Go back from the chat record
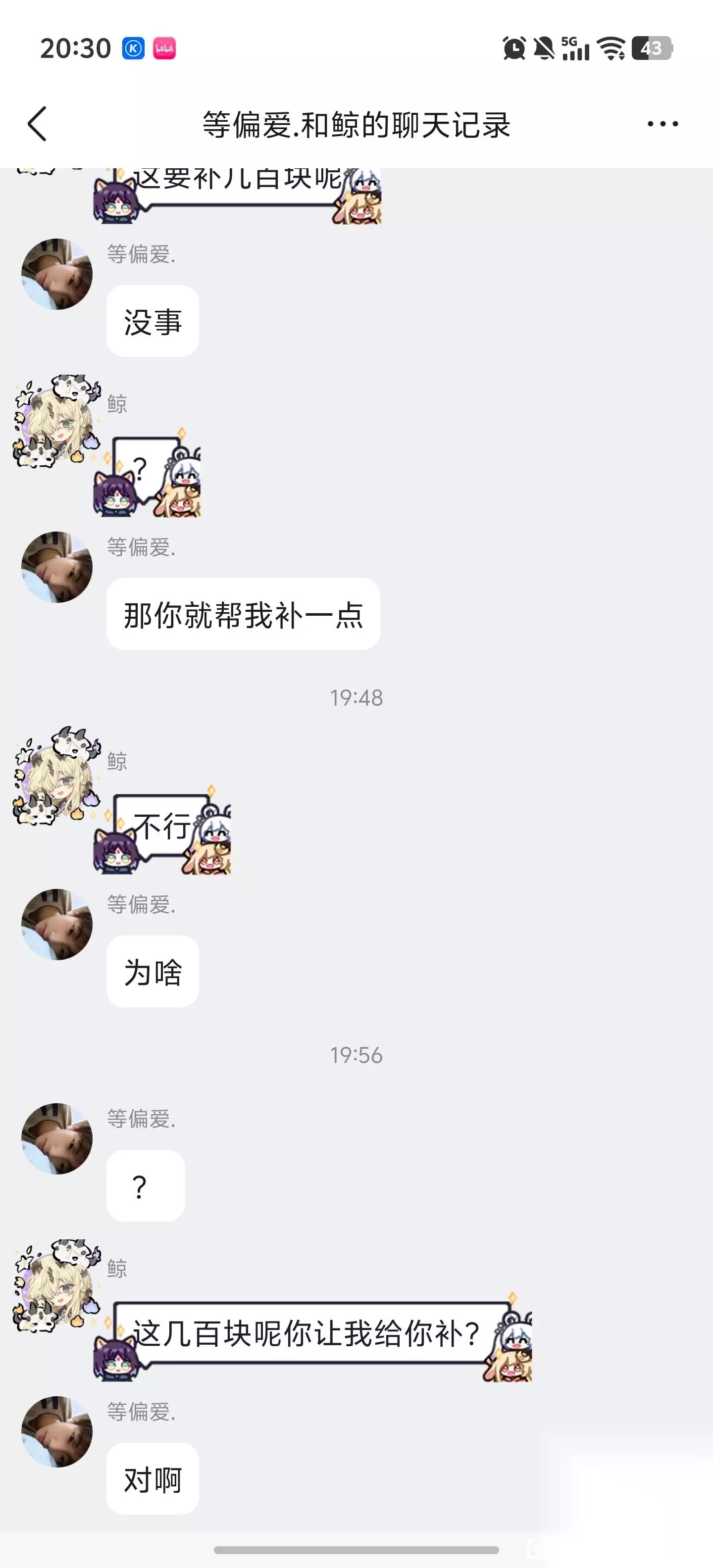 coord(37,124)
